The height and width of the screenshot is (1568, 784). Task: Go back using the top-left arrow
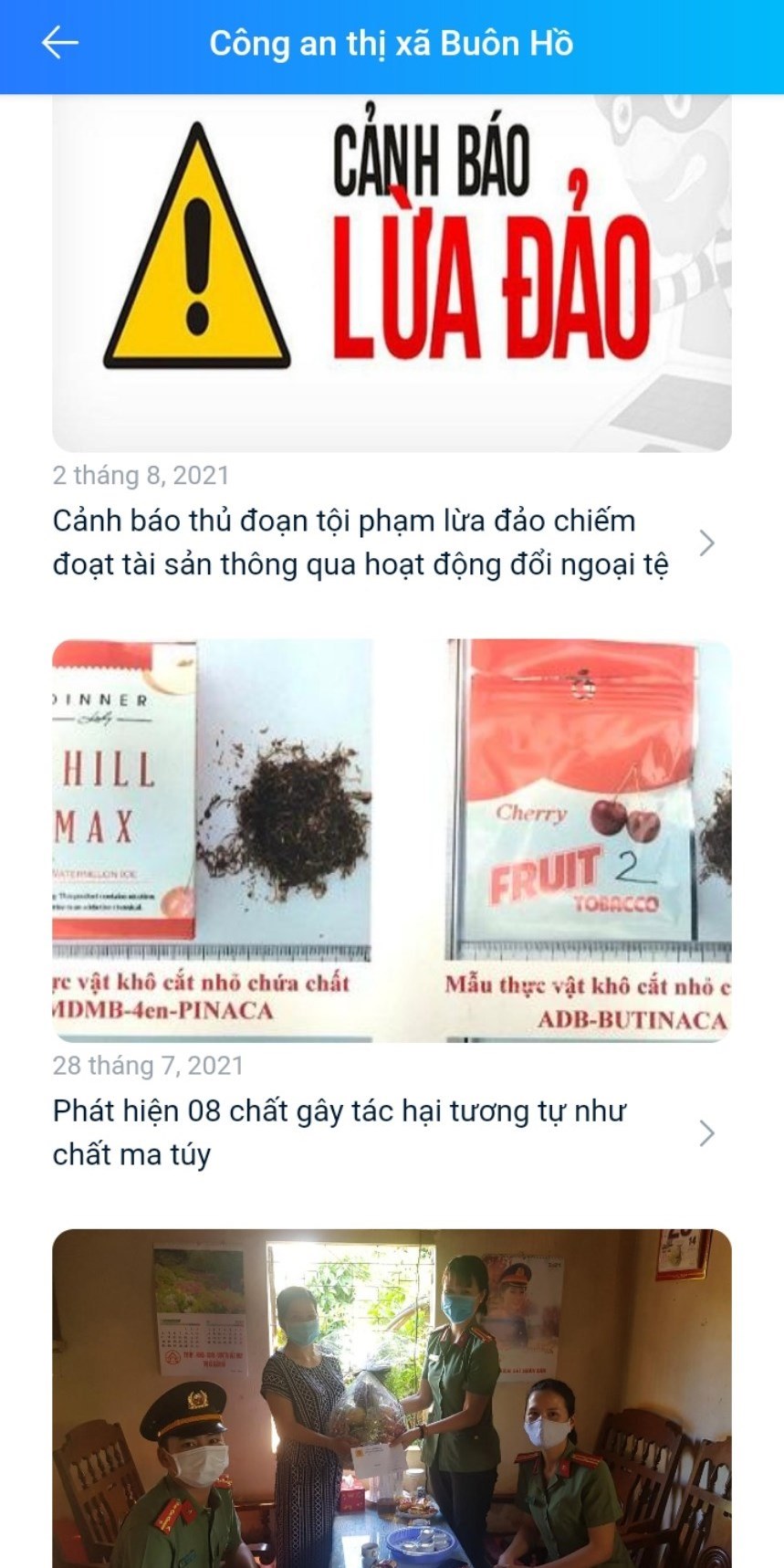pyautogui.click(x=60, y=43)
